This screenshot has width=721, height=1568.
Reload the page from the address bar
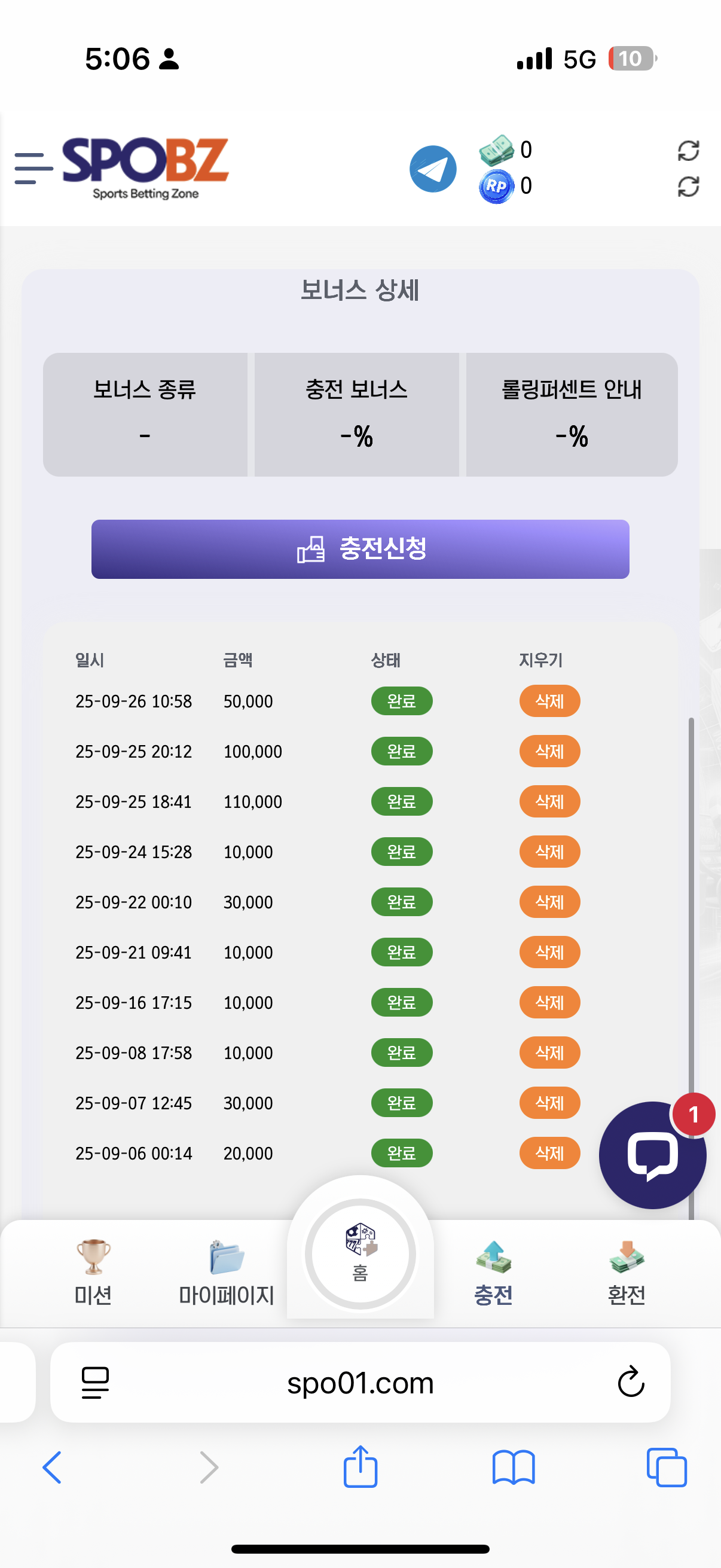coord(631,1382)
